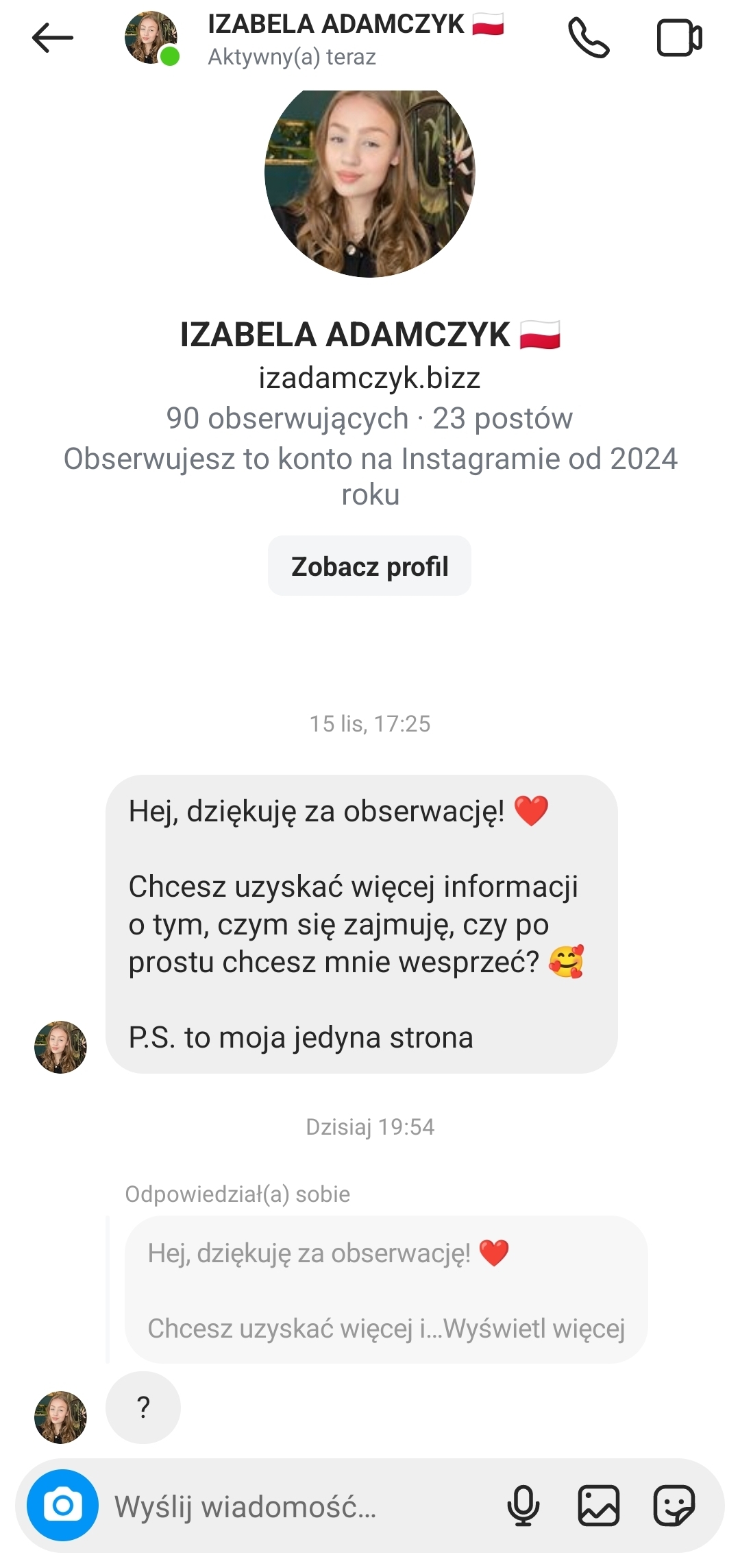The width and height of the screenshot is (740, 1568).
Task: Go back using the arrow icon
Action: click(52, 38)
